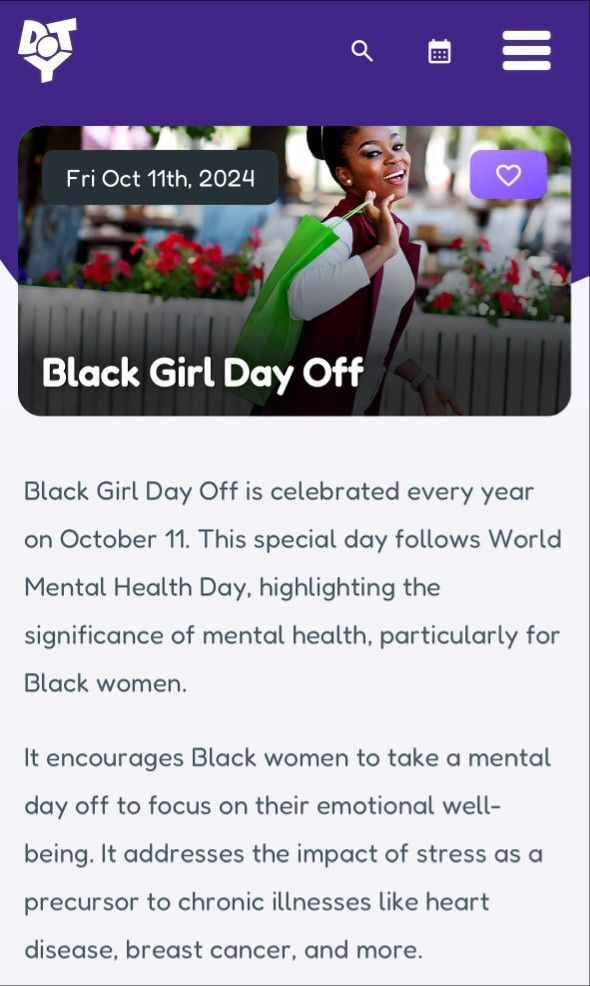This screenshot has height=986, width=590.
Task: Open the calendar icon in header
Action: (439, 51)
